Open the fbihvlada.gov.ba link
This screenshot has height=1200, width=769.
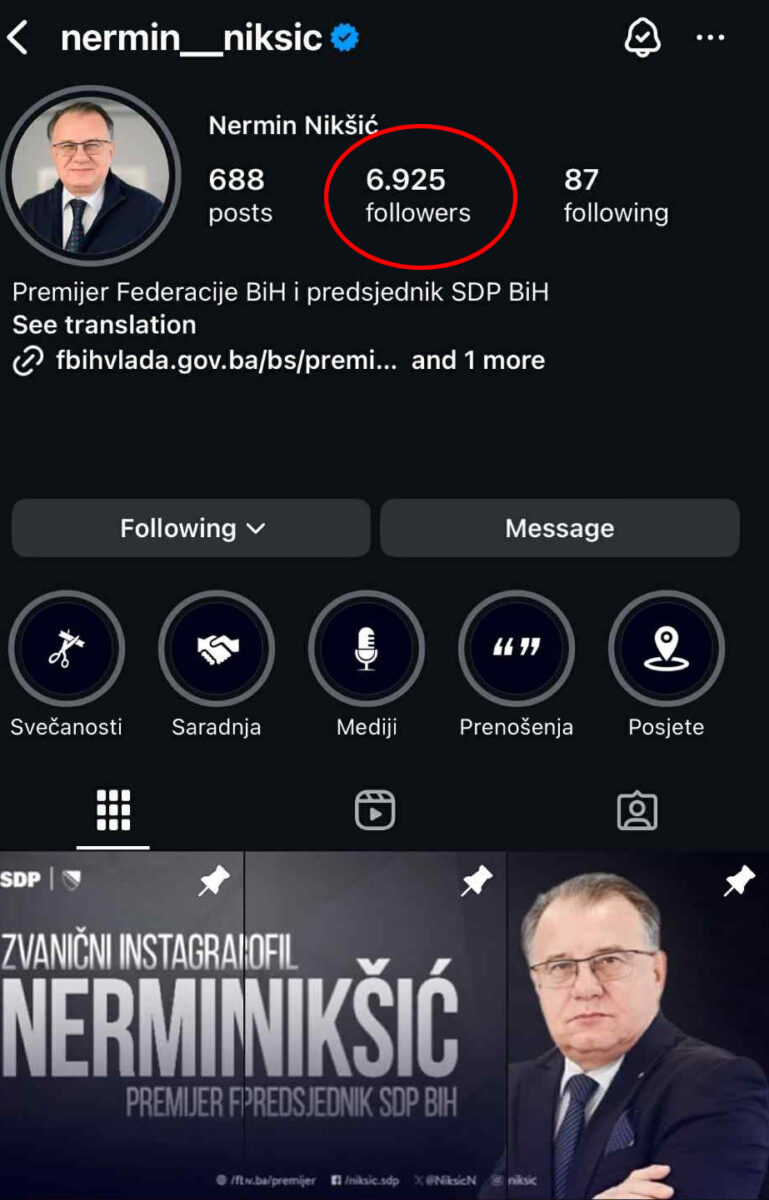point(226,360)
